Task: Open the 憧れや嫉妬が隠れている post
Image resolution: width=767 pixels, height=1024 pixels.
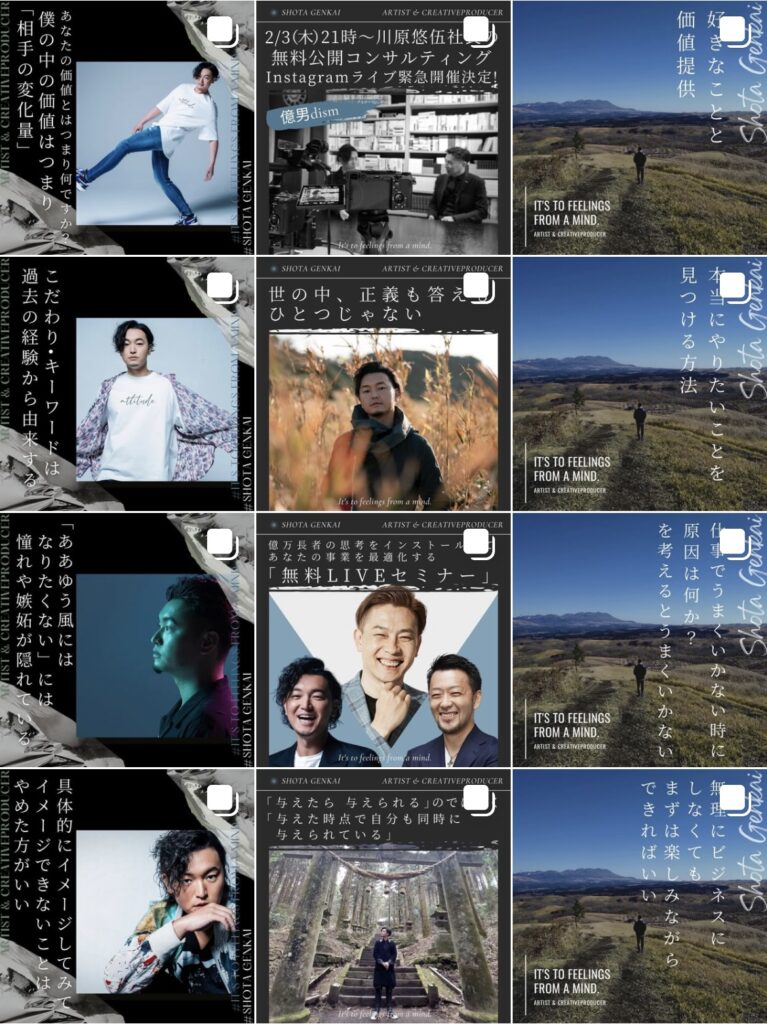Action: 127,640
